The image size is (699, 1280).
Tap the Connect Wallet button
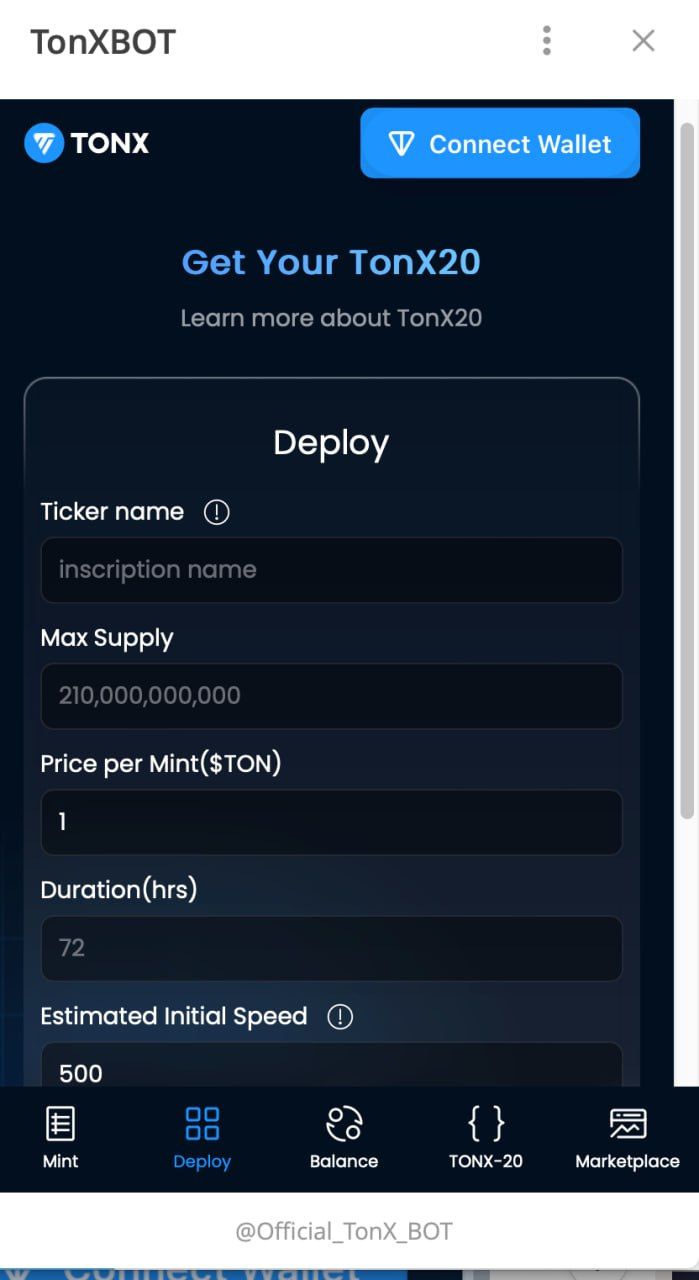500,143
